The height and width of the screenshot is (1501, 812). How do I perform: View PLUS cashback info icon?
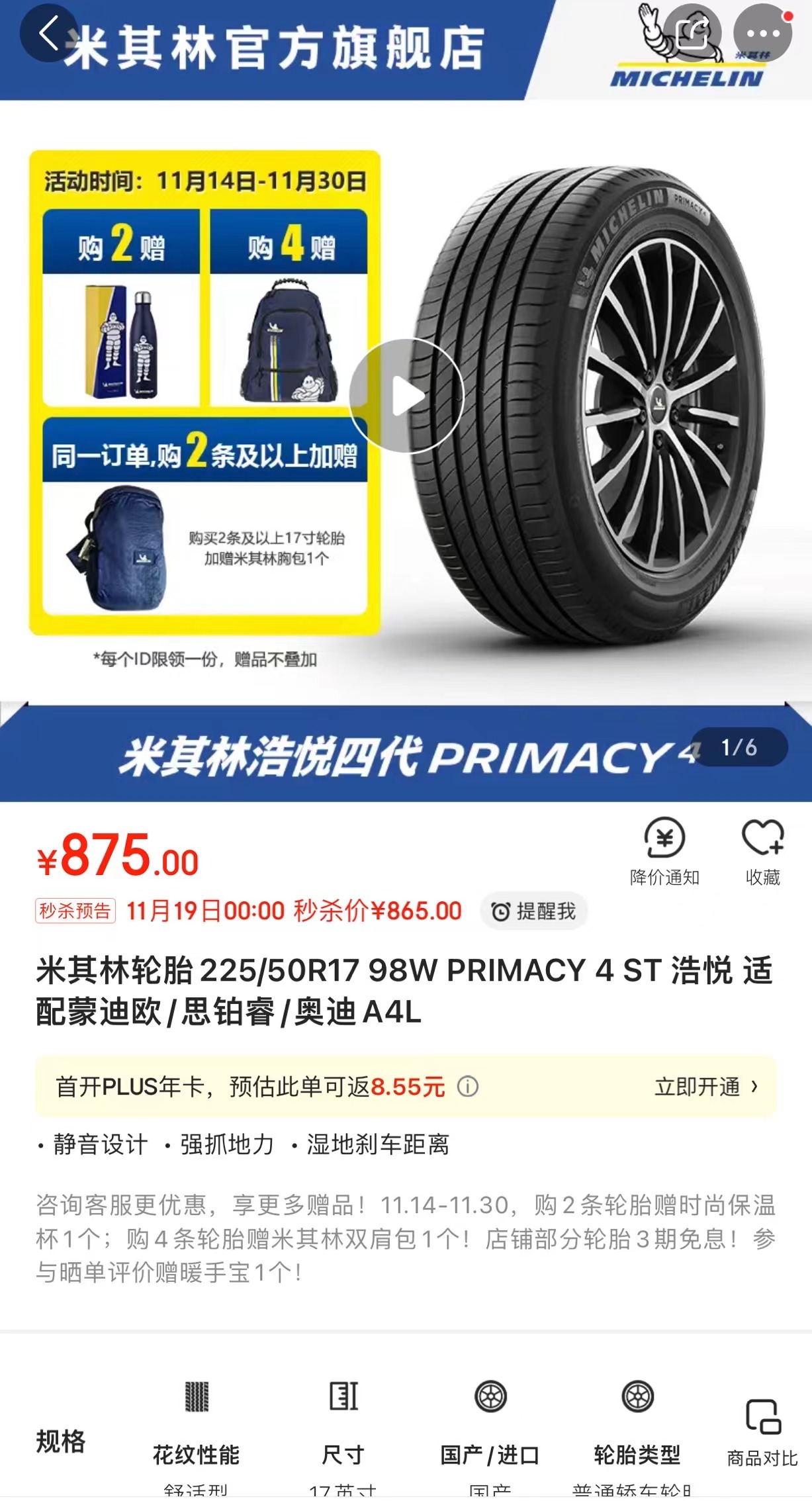[467, 1087]
